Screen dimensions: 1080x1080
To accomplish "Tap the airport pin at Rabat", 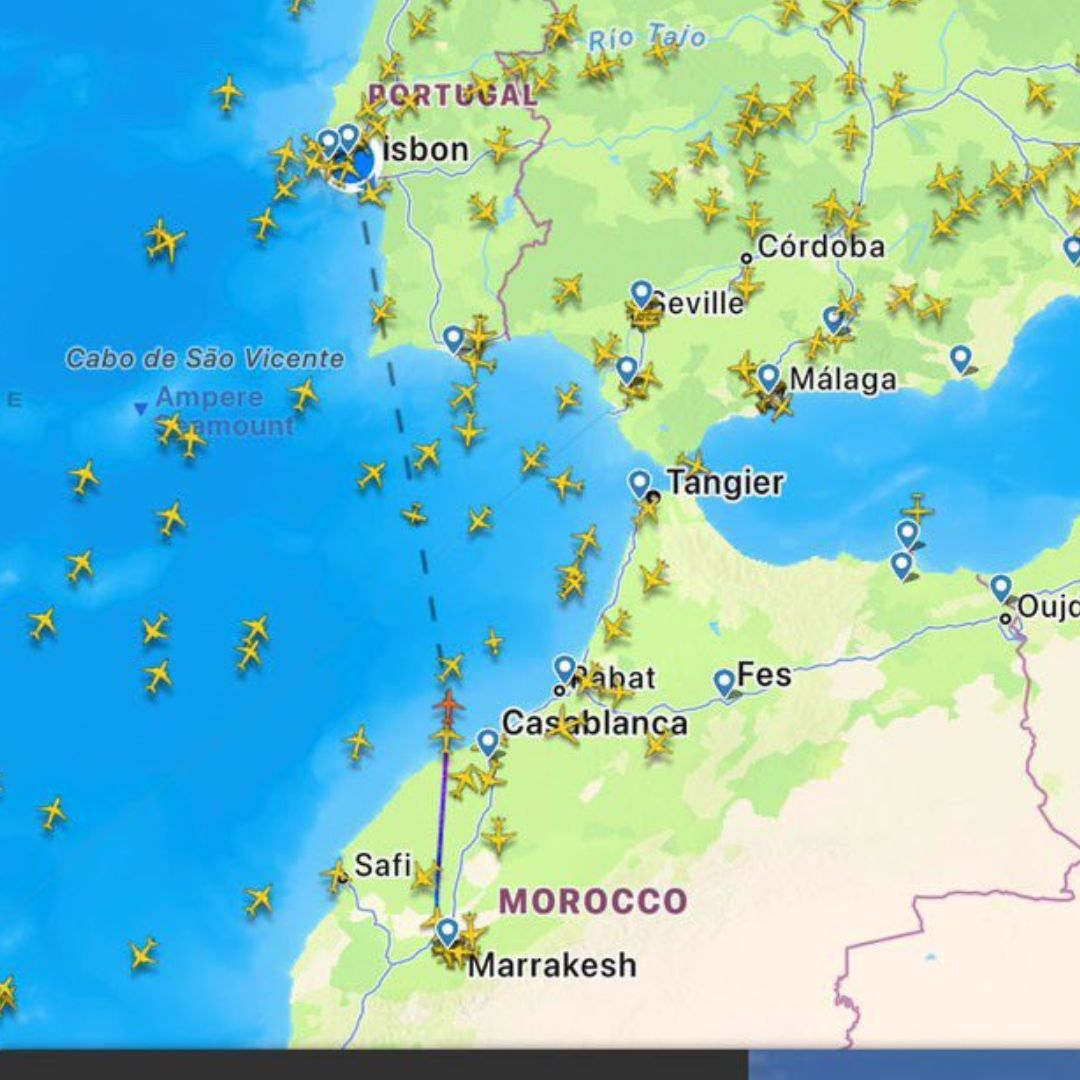I will click(565, 669).
